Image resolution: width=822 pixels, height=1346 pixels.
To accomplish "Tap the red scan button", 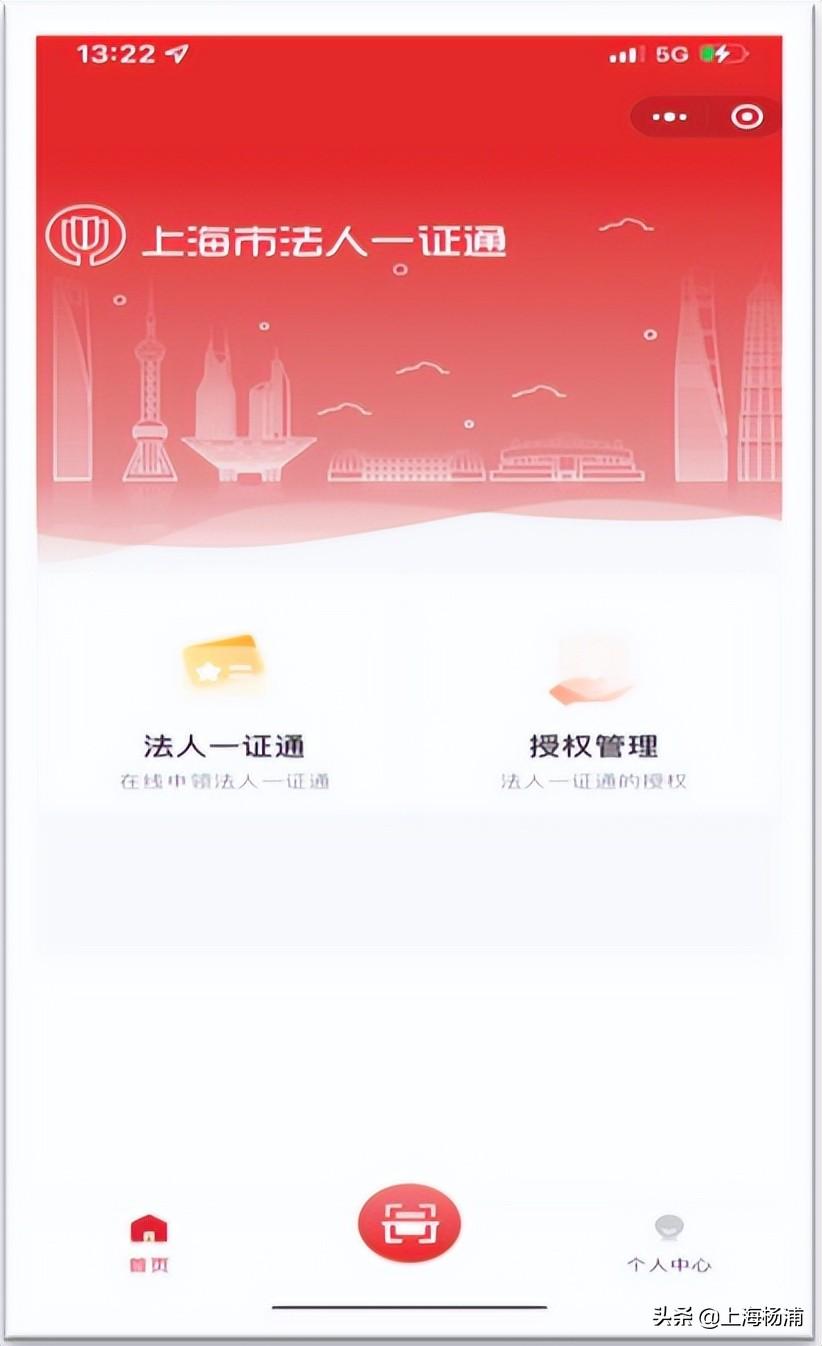I will click(x=409, y=1222).
